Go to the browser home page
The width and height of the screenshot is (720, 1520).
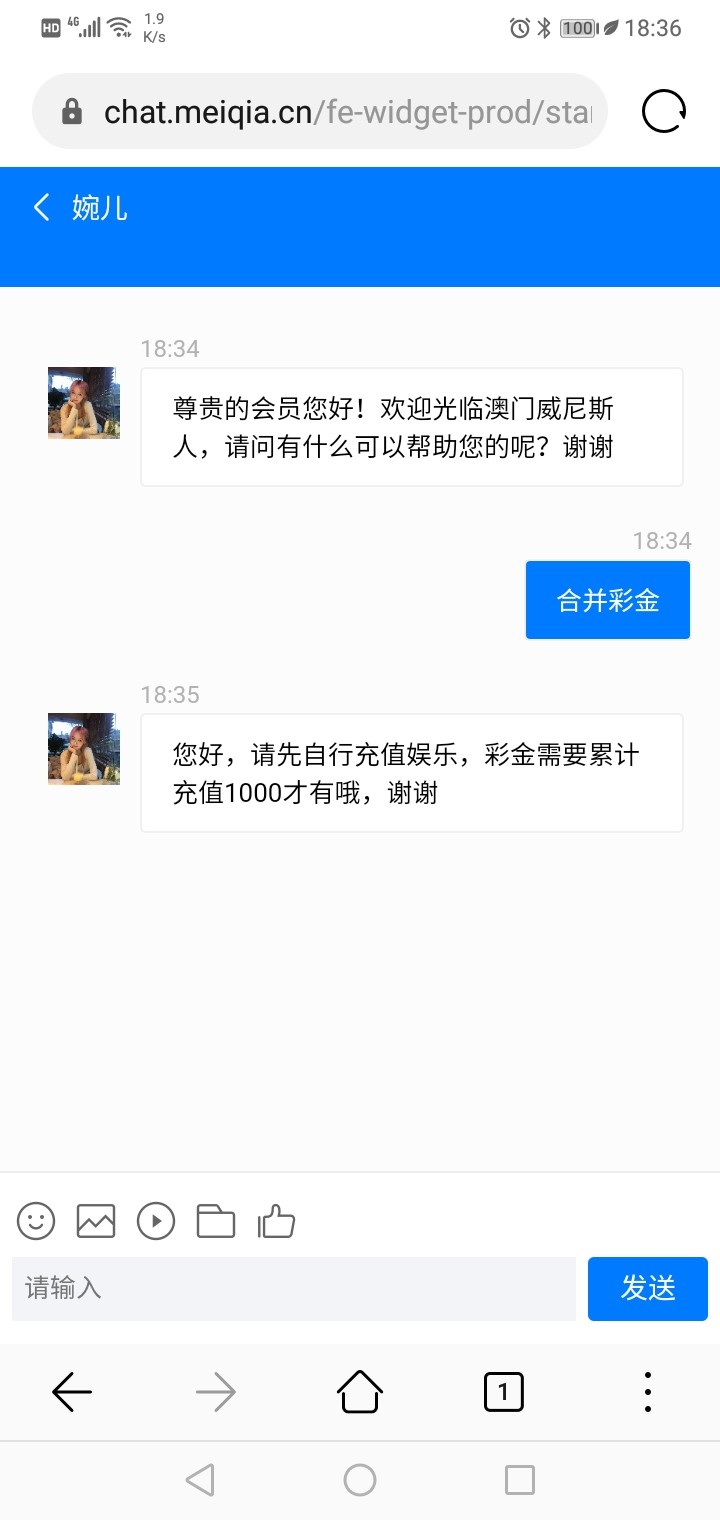pos(360,1391)
